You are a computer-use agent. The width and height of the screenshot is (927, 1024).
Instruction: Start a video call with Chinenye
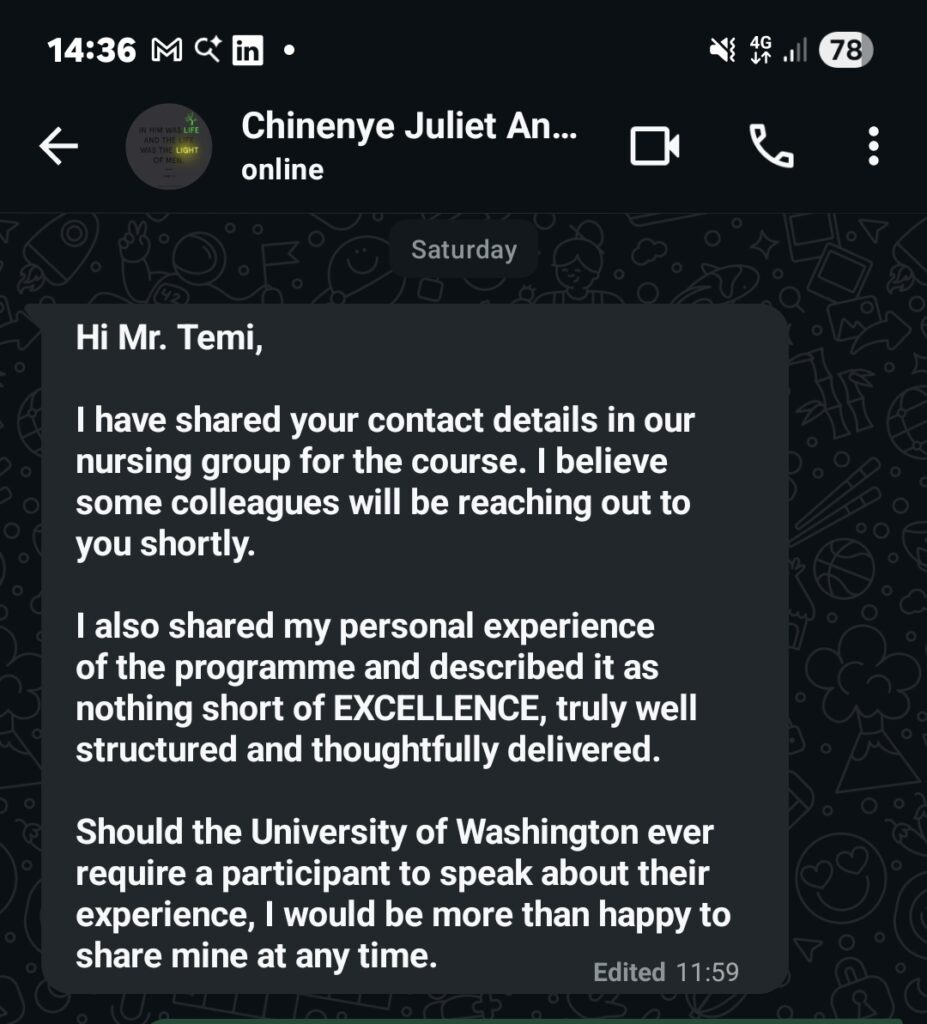(655, 147)
